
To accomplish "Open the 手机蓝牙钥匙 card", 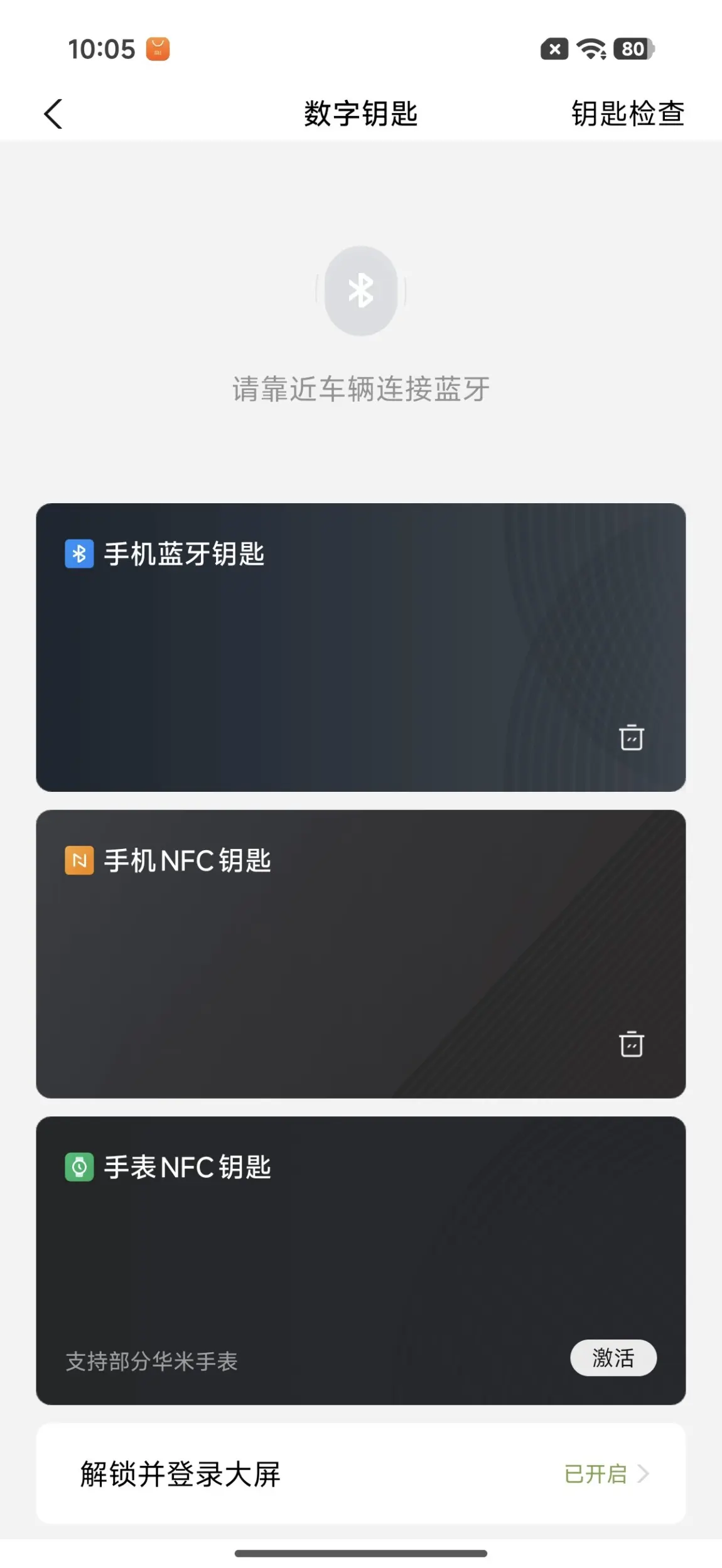I will (x=361, y=647).
